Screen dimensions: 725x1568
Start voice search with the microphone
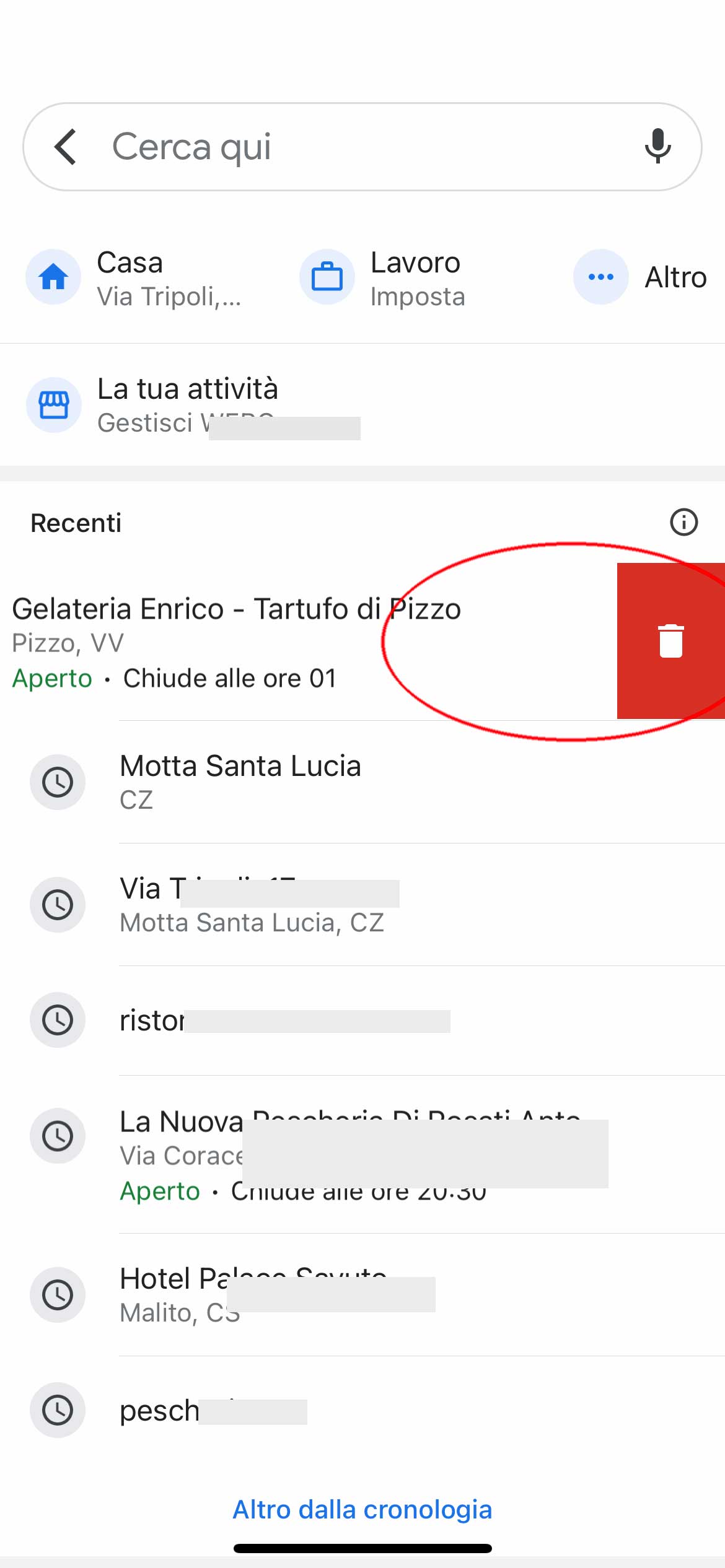657,147
